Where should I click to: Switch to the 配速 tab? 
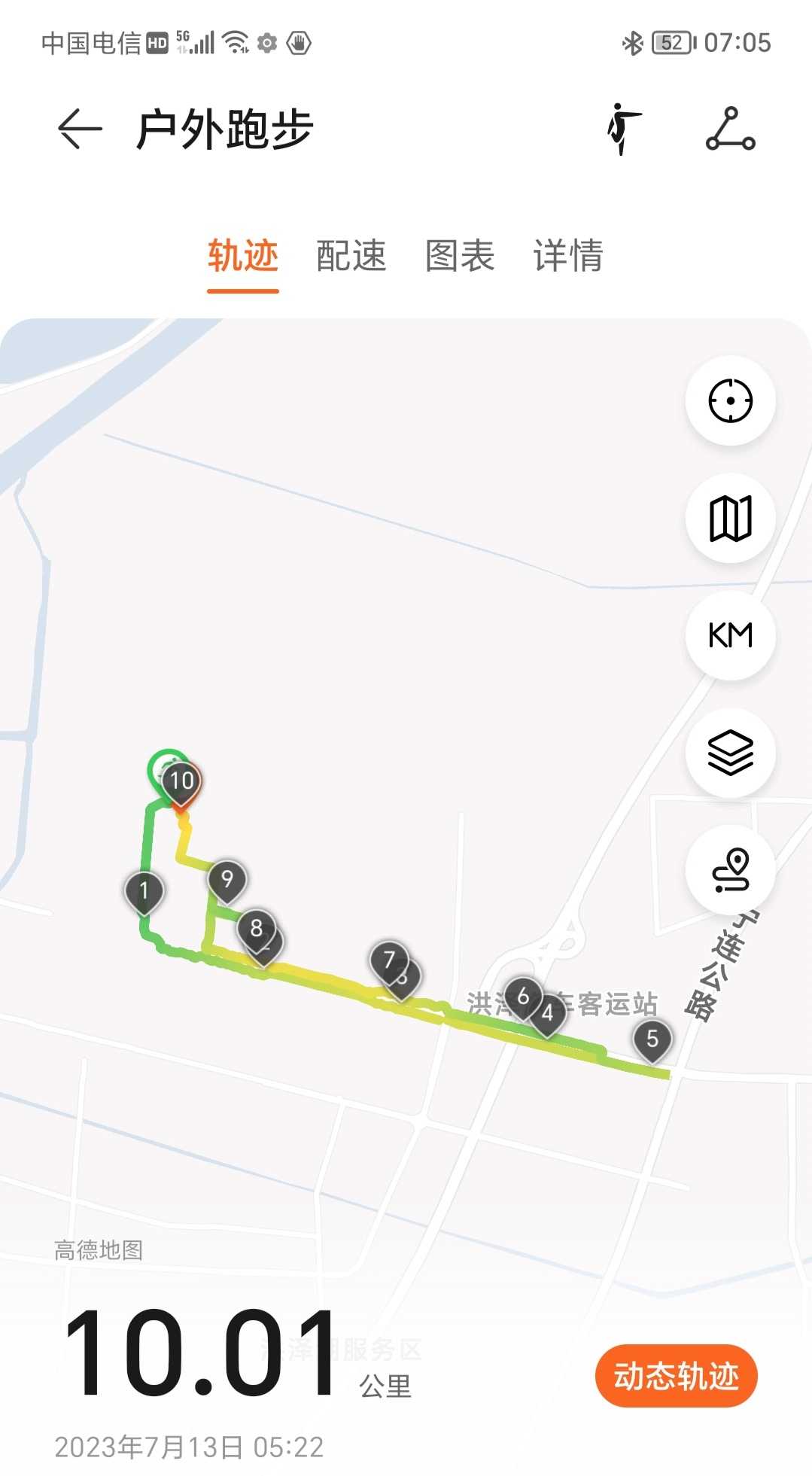[351, 256]
